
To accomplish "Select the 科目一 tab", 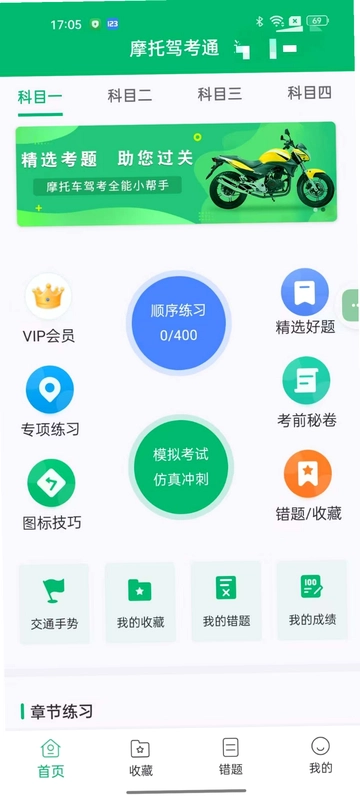I will tap(40, 96).
